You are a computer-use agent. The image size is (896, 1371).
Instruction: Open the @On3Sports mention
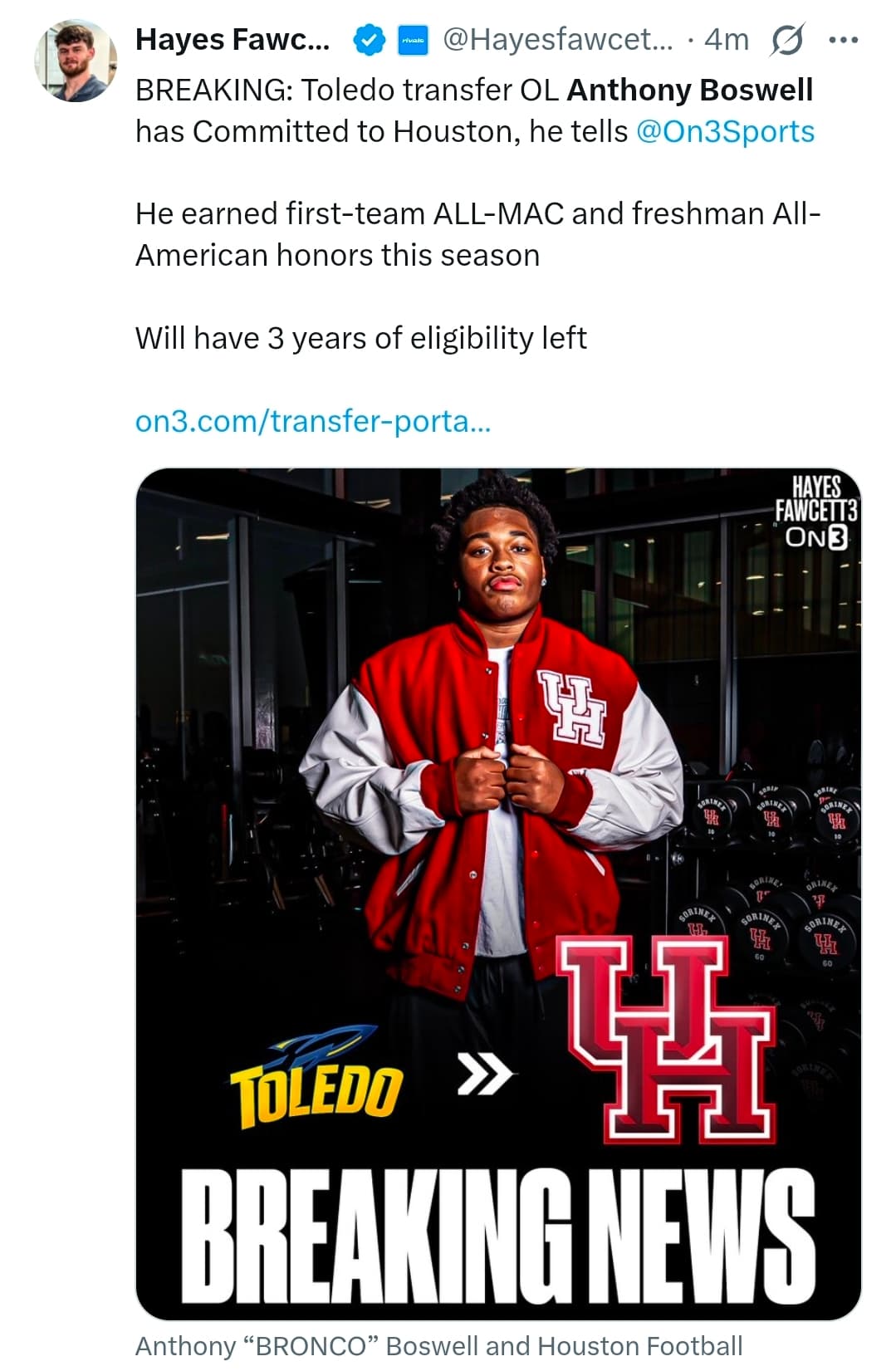coord(724,131)
